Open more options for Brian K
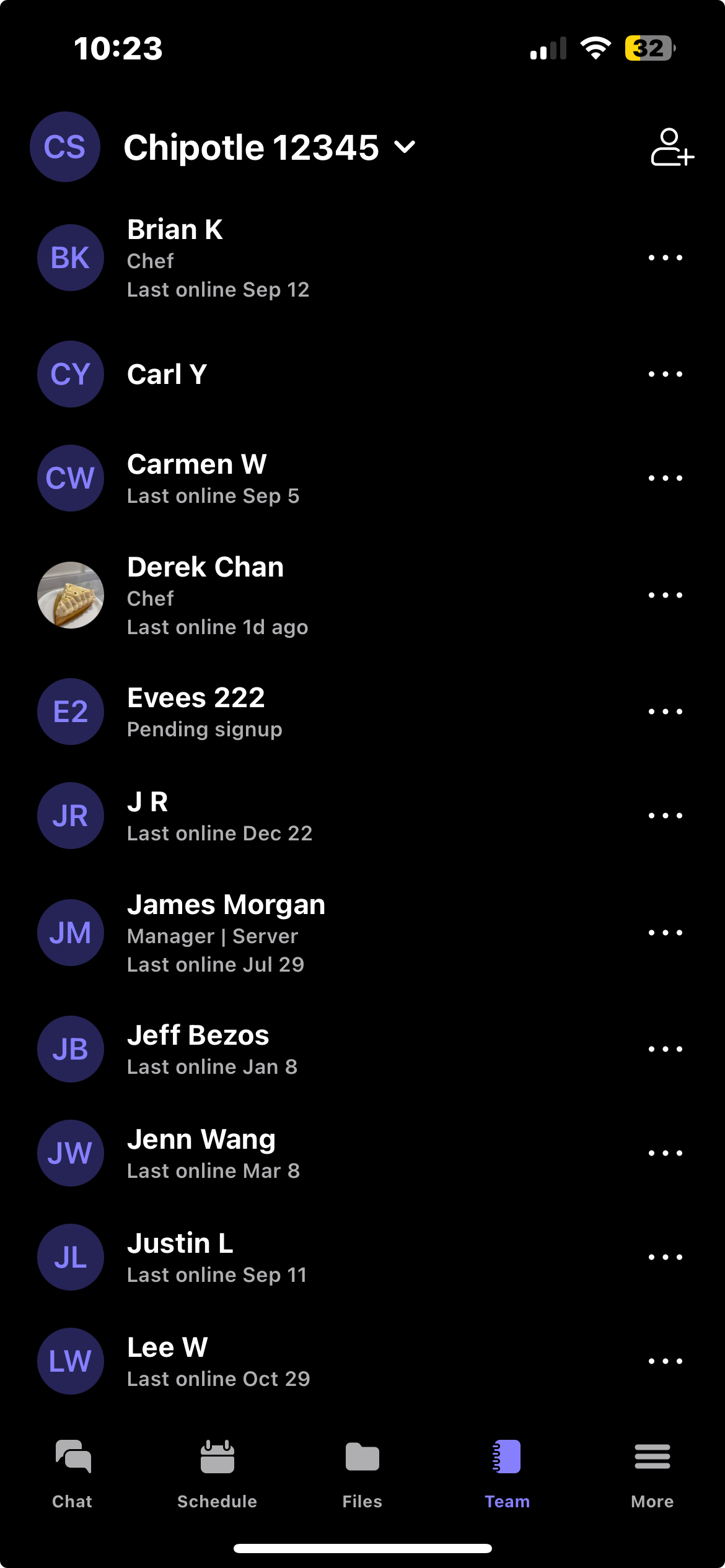 [x=665, y=258]
